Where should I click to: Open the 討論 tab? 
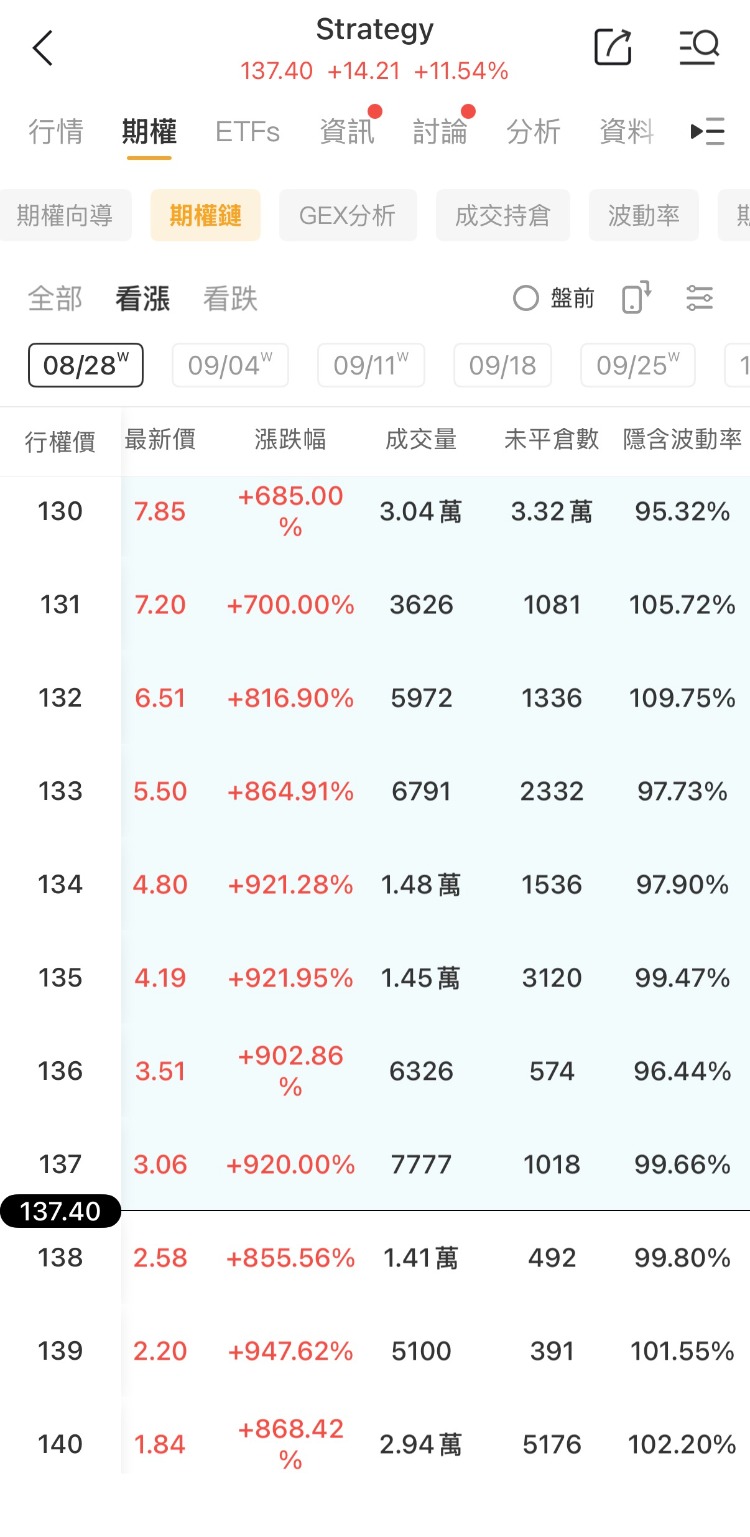click(440, 131)
